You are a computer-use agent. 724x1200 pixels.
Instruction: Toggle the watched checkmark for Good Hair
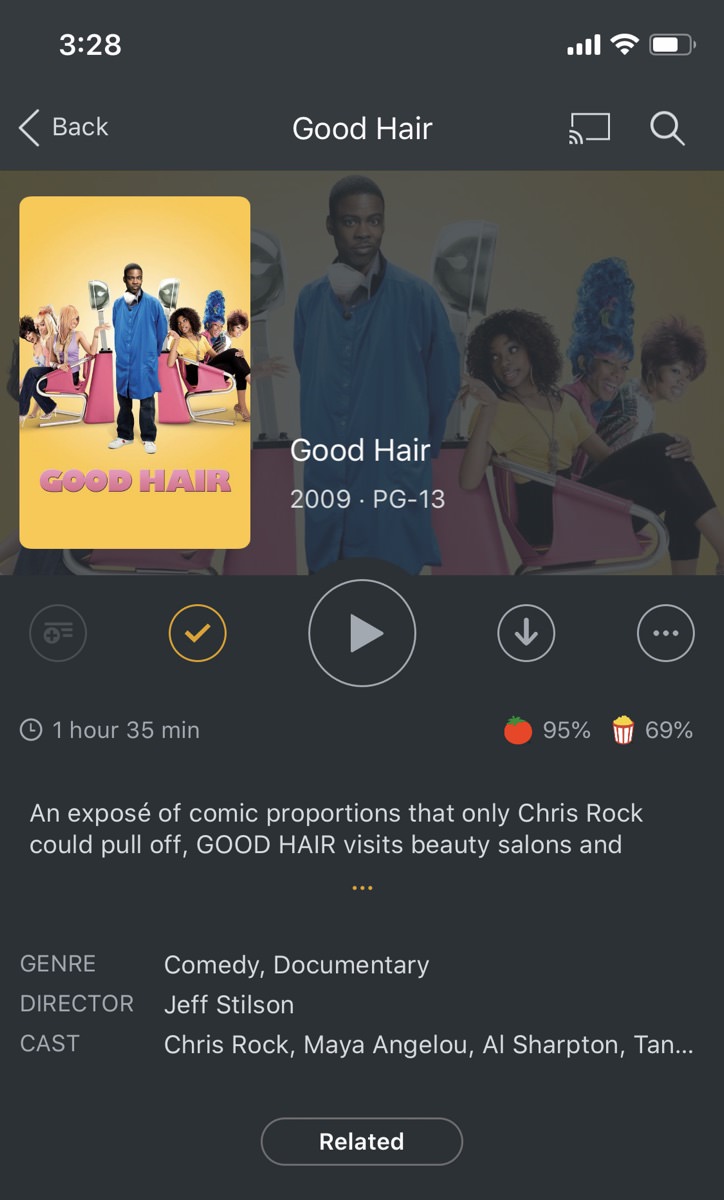click(x=198, y=633)
